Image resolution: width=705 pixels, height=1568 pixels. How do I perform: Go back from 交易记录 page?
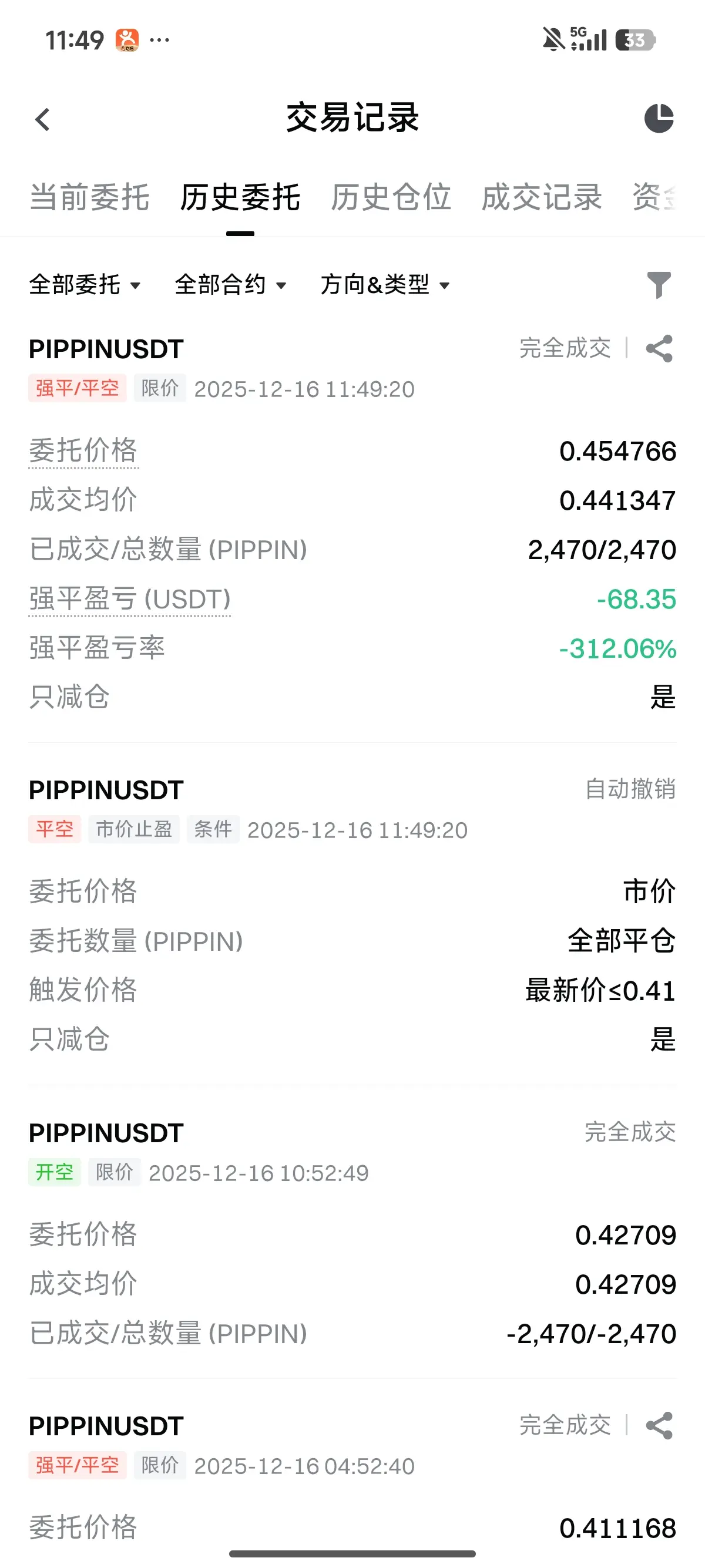[43, 119]
